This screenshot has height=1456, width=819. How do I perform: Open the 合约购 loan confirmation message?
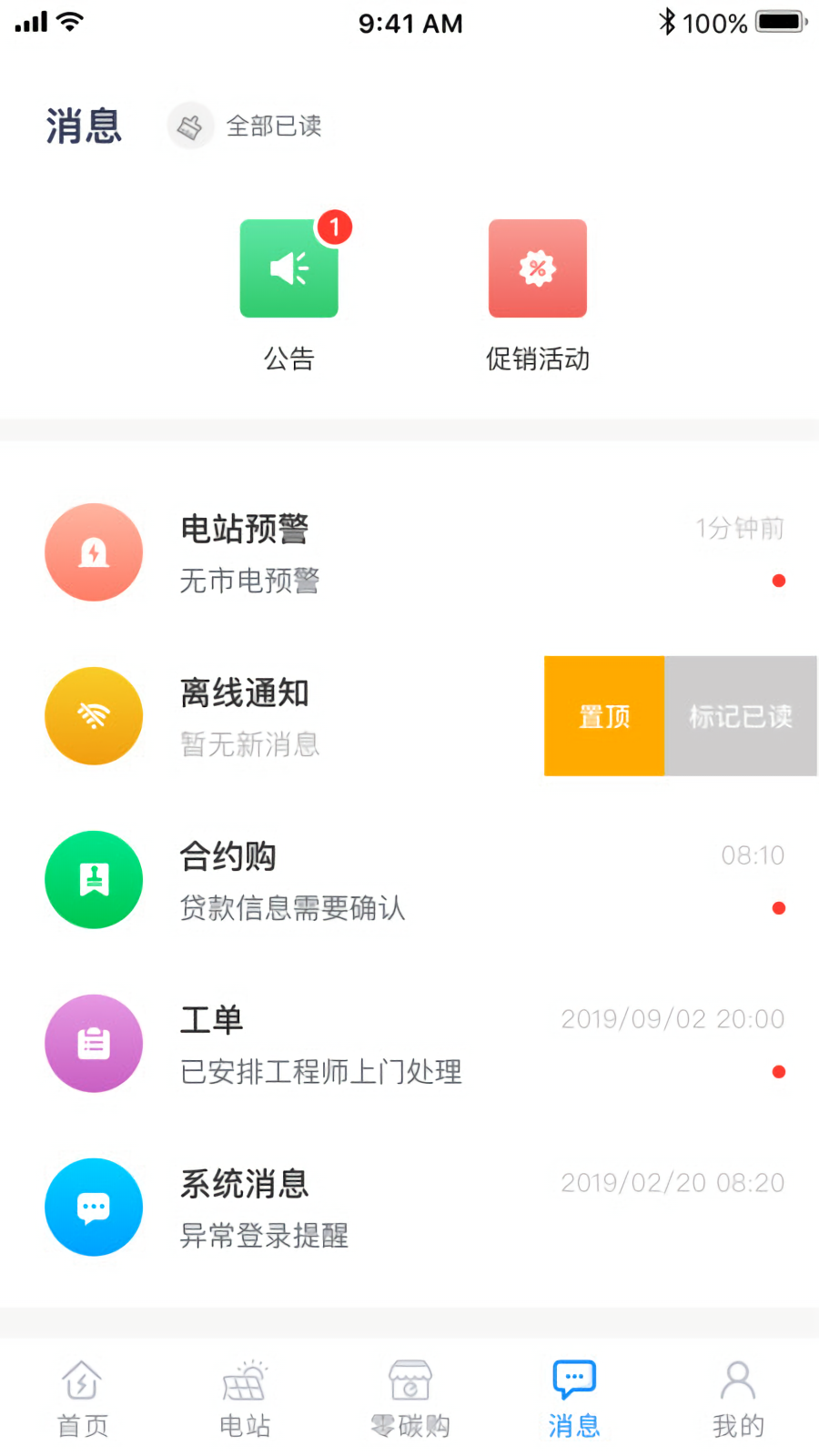pos(409,880)
